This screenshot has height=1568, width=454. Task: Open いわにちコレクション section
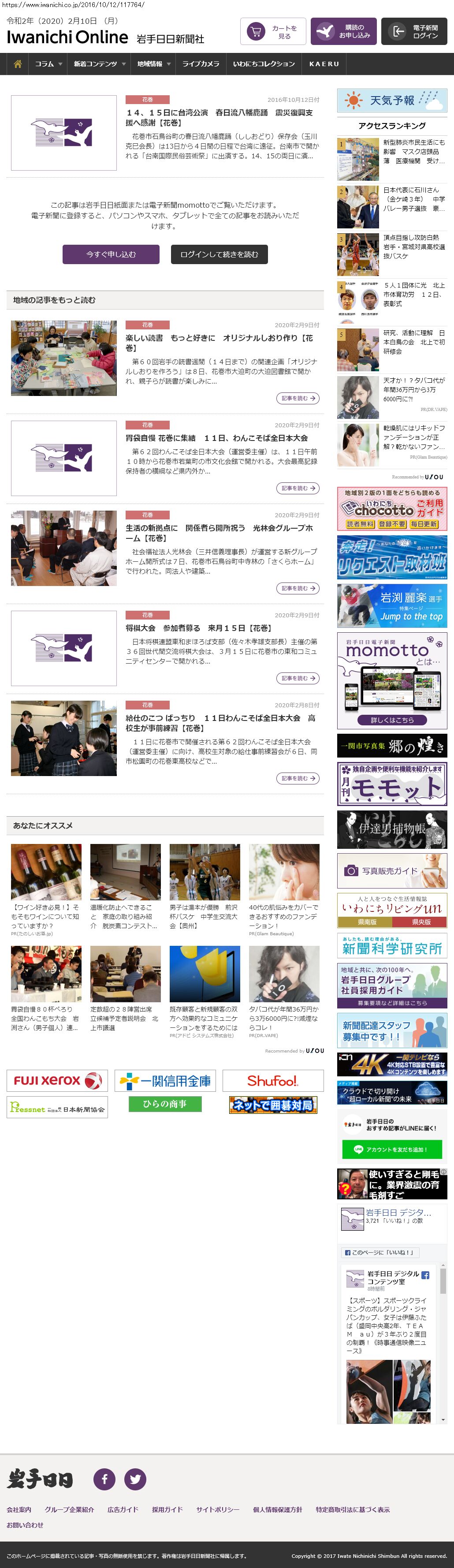click(264, 64)
